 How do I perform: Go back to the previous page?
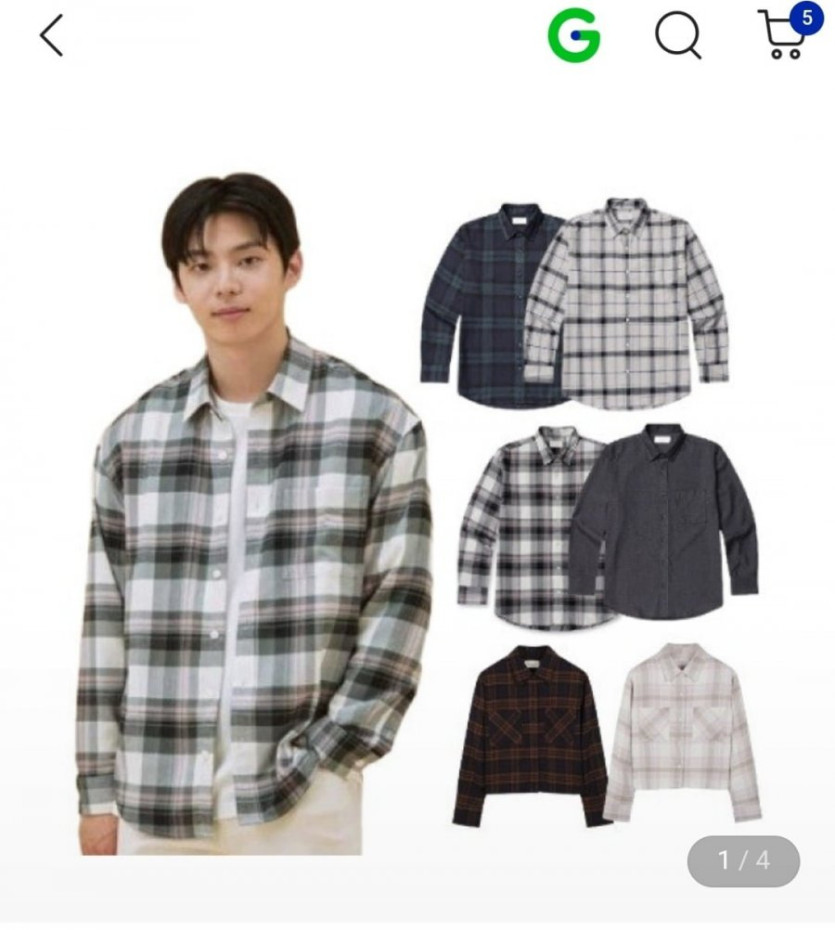(x=51, y=36)
